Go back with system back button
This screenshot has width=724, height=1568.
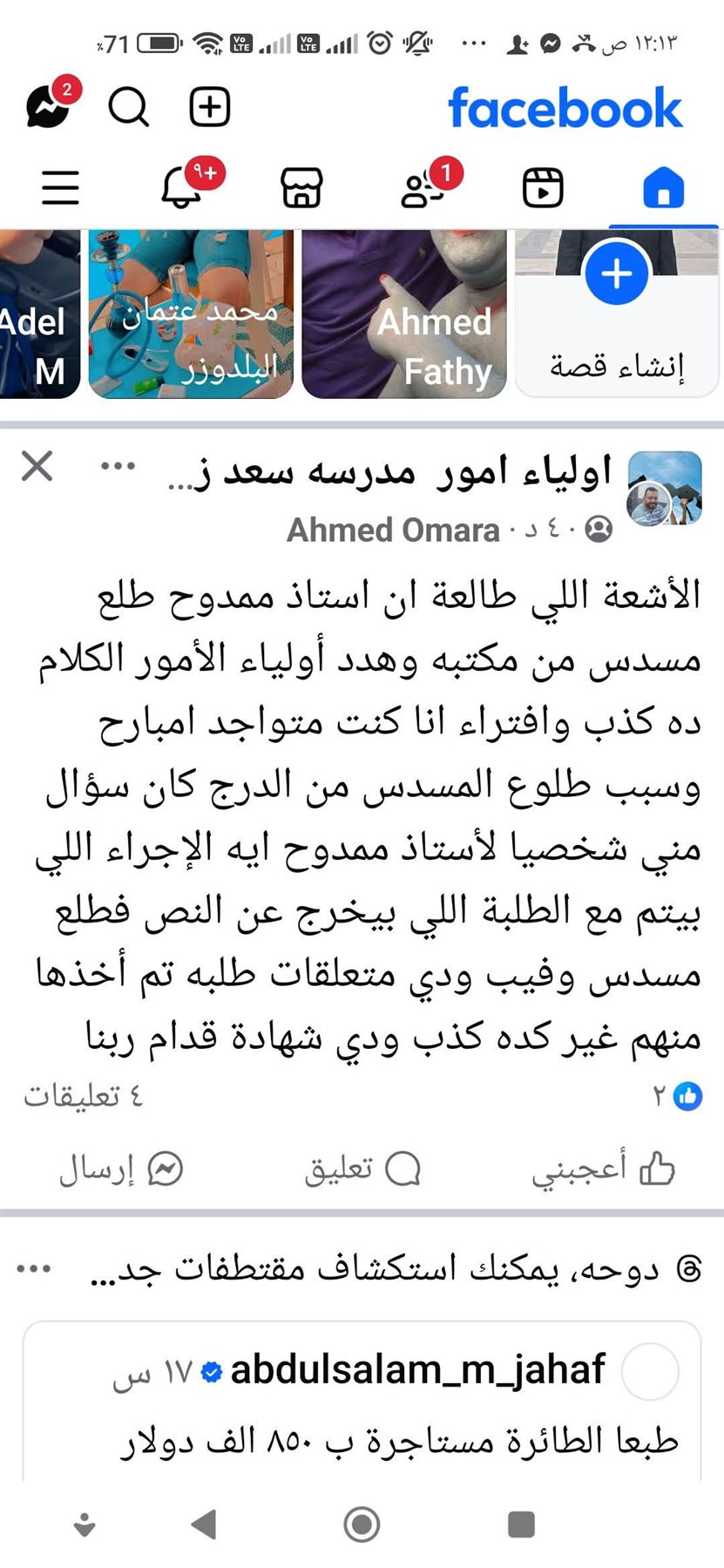204,1524
